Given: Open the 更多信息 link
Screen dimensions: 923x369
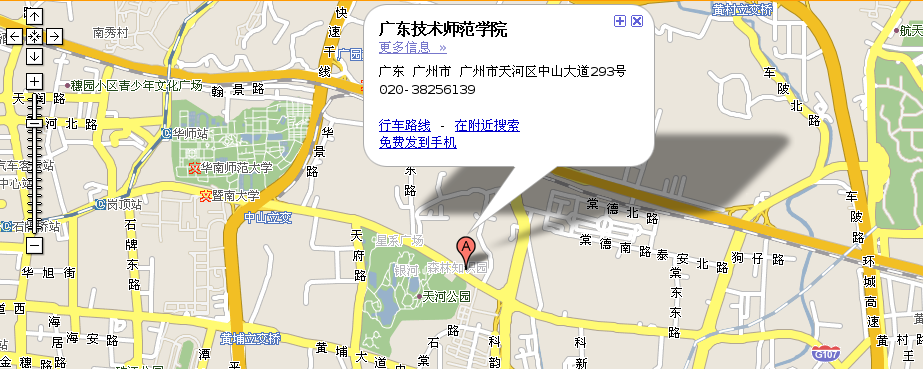Looking at the screenshot, I should (x=413, y=47).
